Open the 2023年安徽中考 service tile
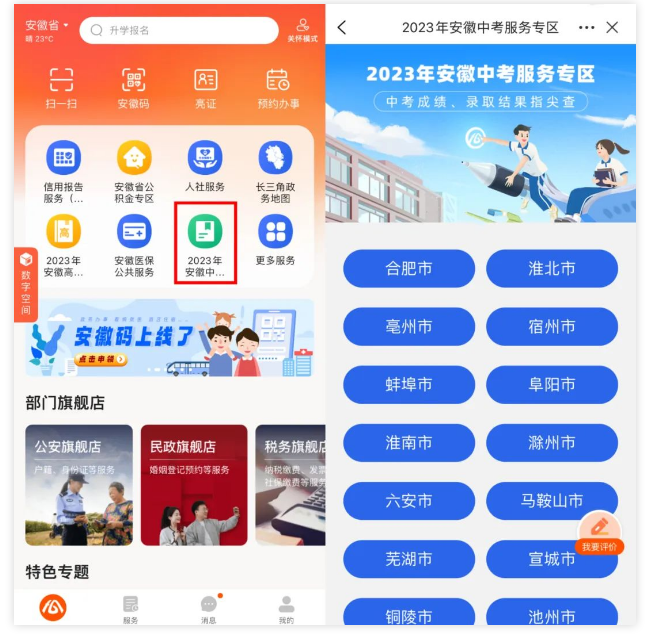This screenshot has height=643, width=660. [205, 243]
